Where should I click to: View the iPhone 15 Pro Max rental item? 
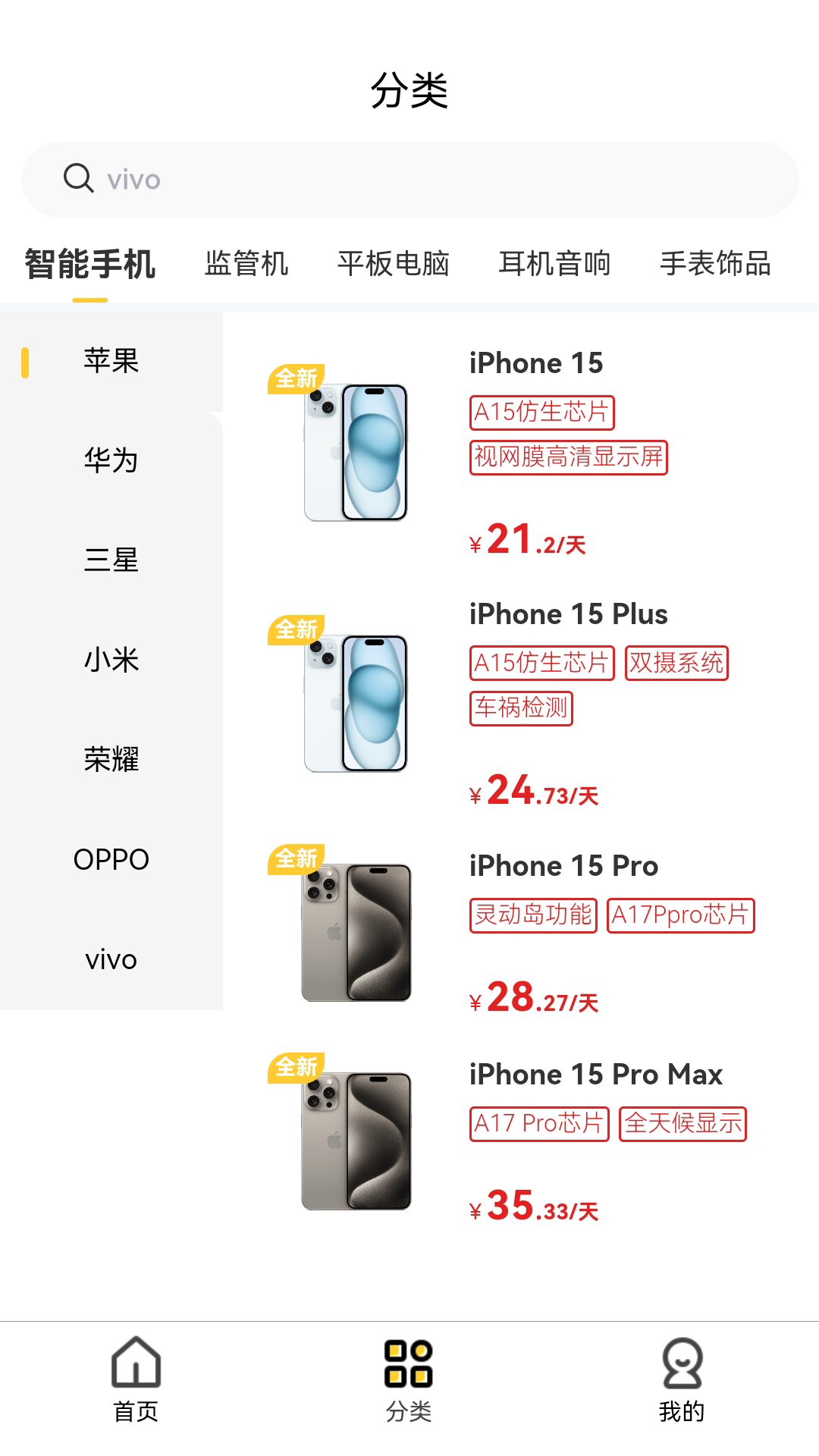[x=595, y=1075]
